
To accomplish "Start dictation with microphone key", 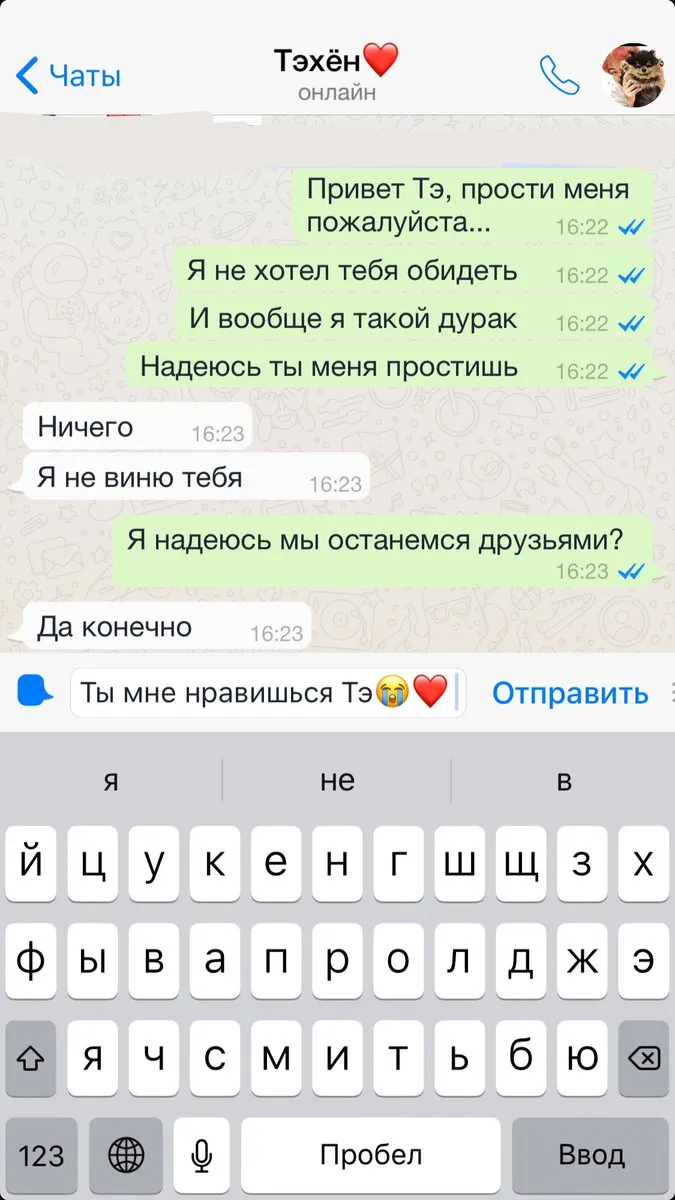I will tap(202, 1156).
